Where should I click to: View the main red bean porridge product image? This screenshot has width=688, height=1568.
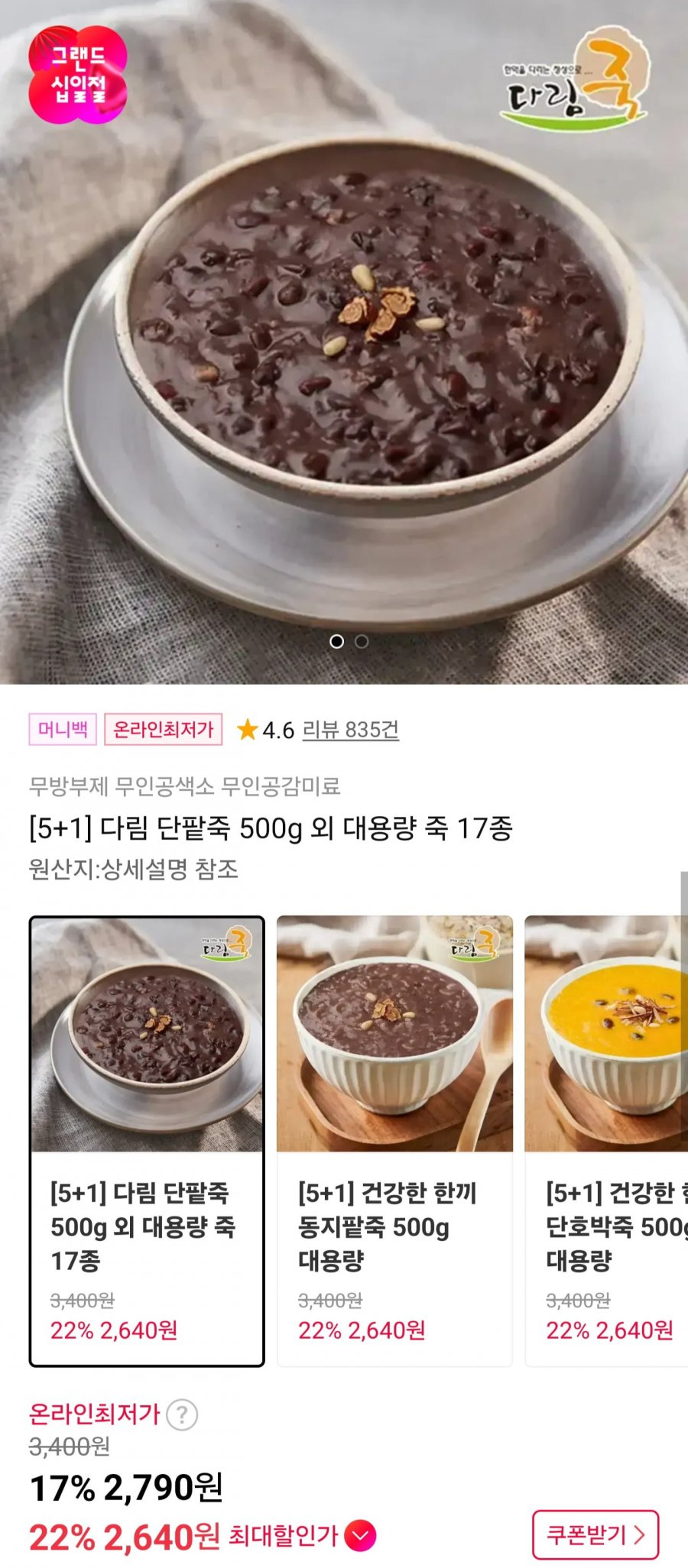344,342
